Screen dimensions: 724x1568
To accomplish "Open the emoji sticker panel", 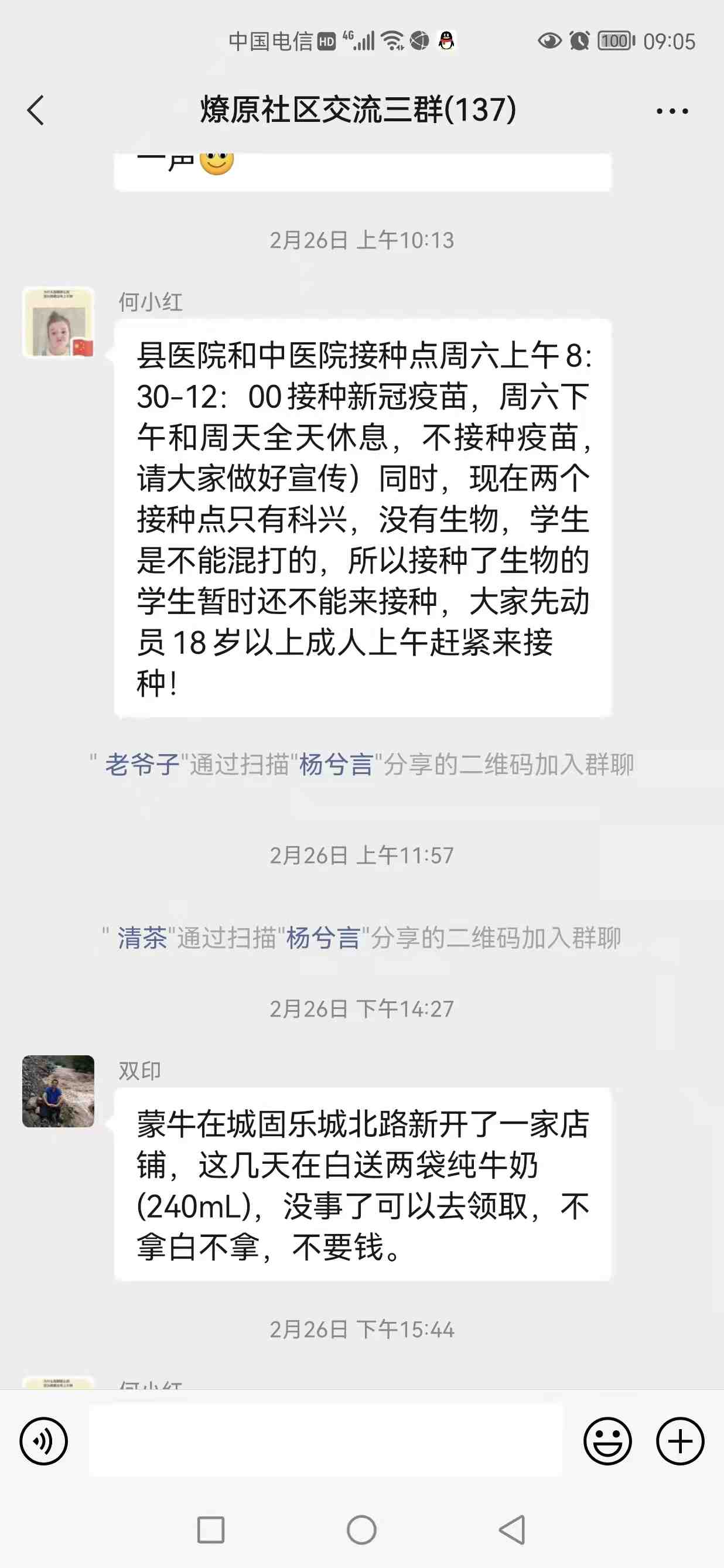I will pyautogui.click(x=607, y=1441).
